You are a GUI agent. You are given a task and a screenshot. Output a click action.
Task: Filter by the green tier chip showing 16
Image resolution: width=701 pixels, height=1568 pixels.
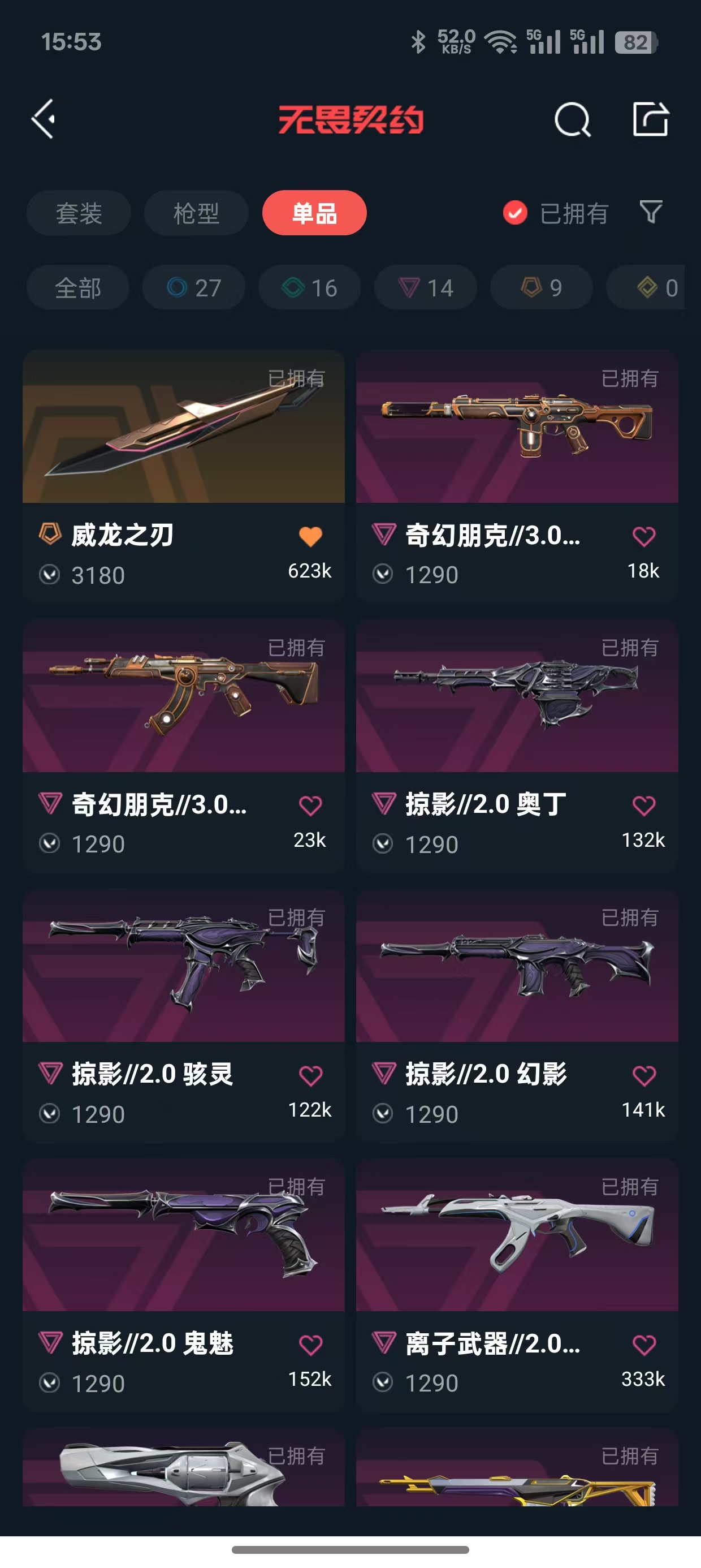pos(309,288)
